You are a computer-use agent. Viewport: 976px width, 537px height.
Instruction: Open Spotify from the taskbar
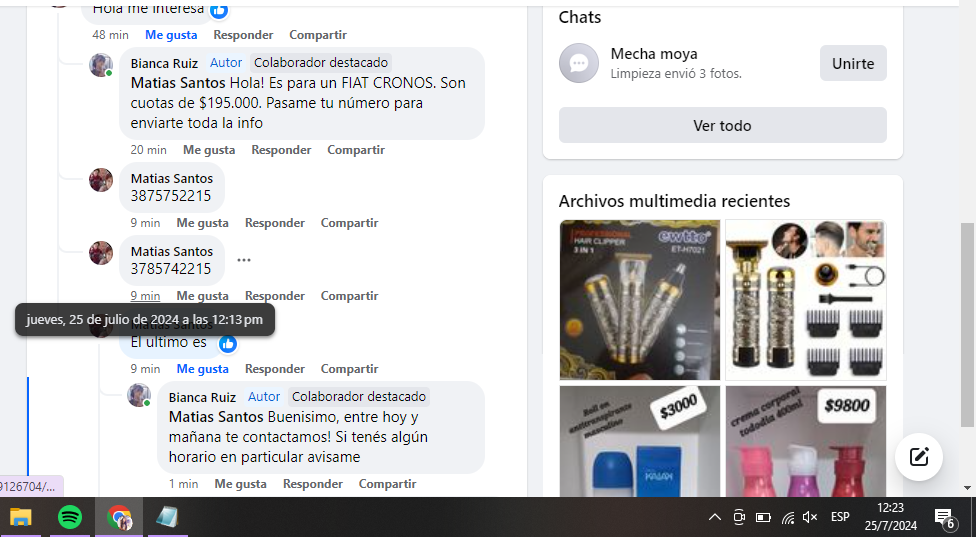(69, 517)
